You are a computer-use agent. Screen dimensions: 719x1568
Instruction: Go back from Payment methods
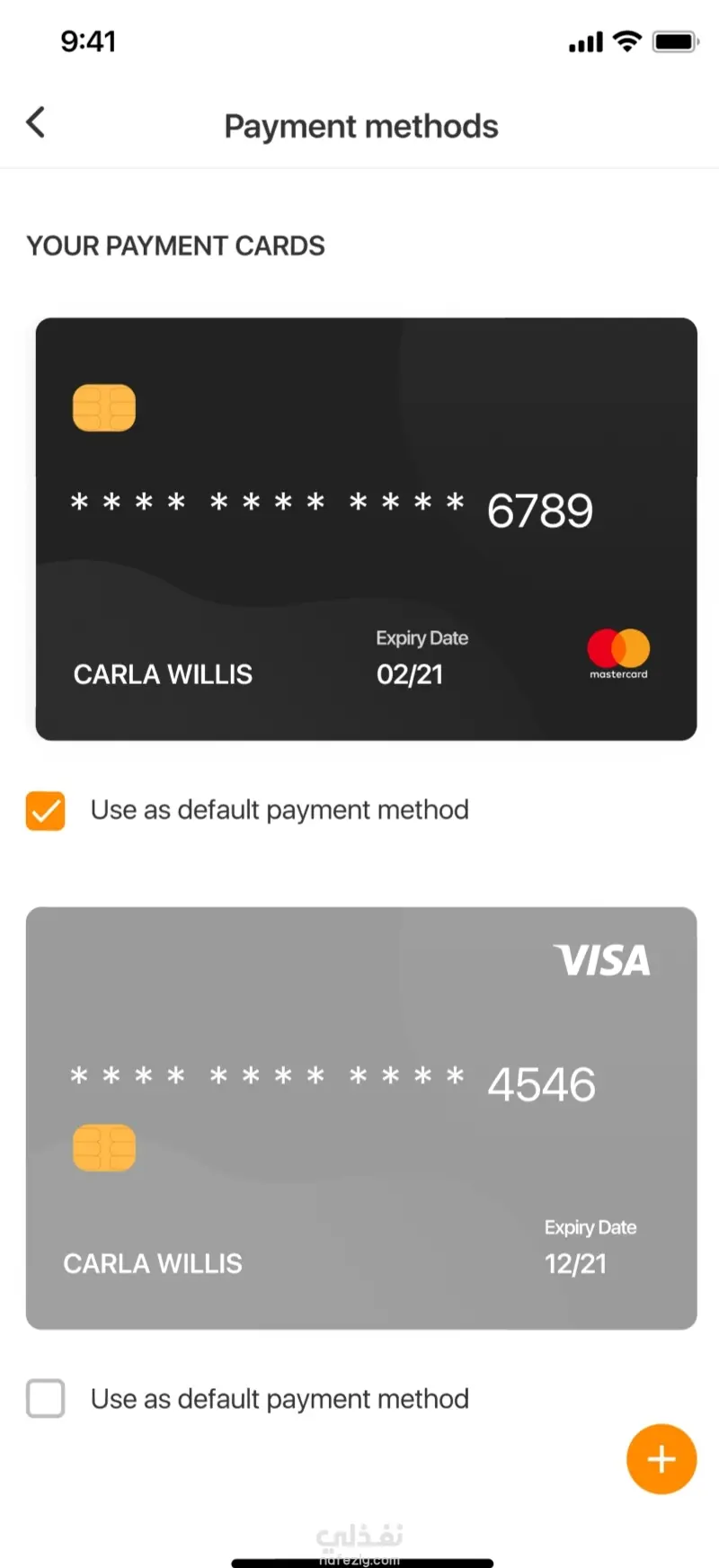point(36,123)
